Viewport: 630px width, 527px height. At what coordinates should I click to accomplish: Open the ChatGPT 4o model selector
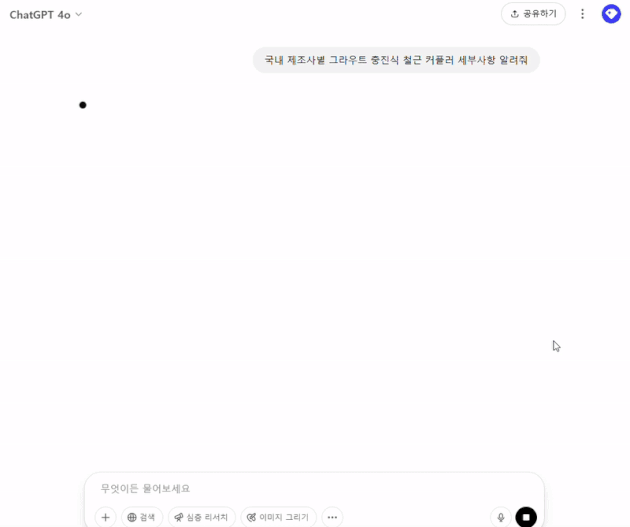pyautogui.click(x=46, y=14)
